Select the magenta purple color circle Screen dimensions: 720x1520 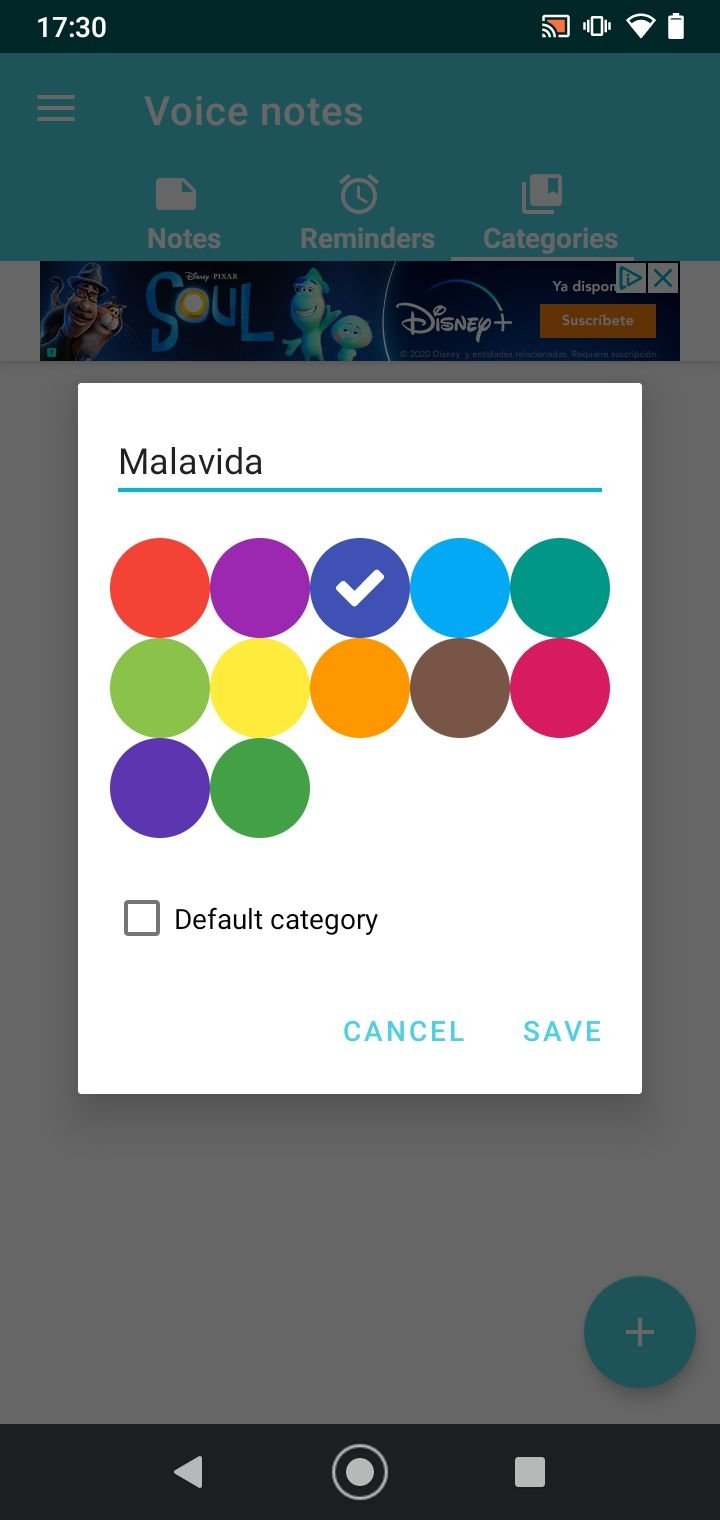pyautogui.click(x=260, y=588)
